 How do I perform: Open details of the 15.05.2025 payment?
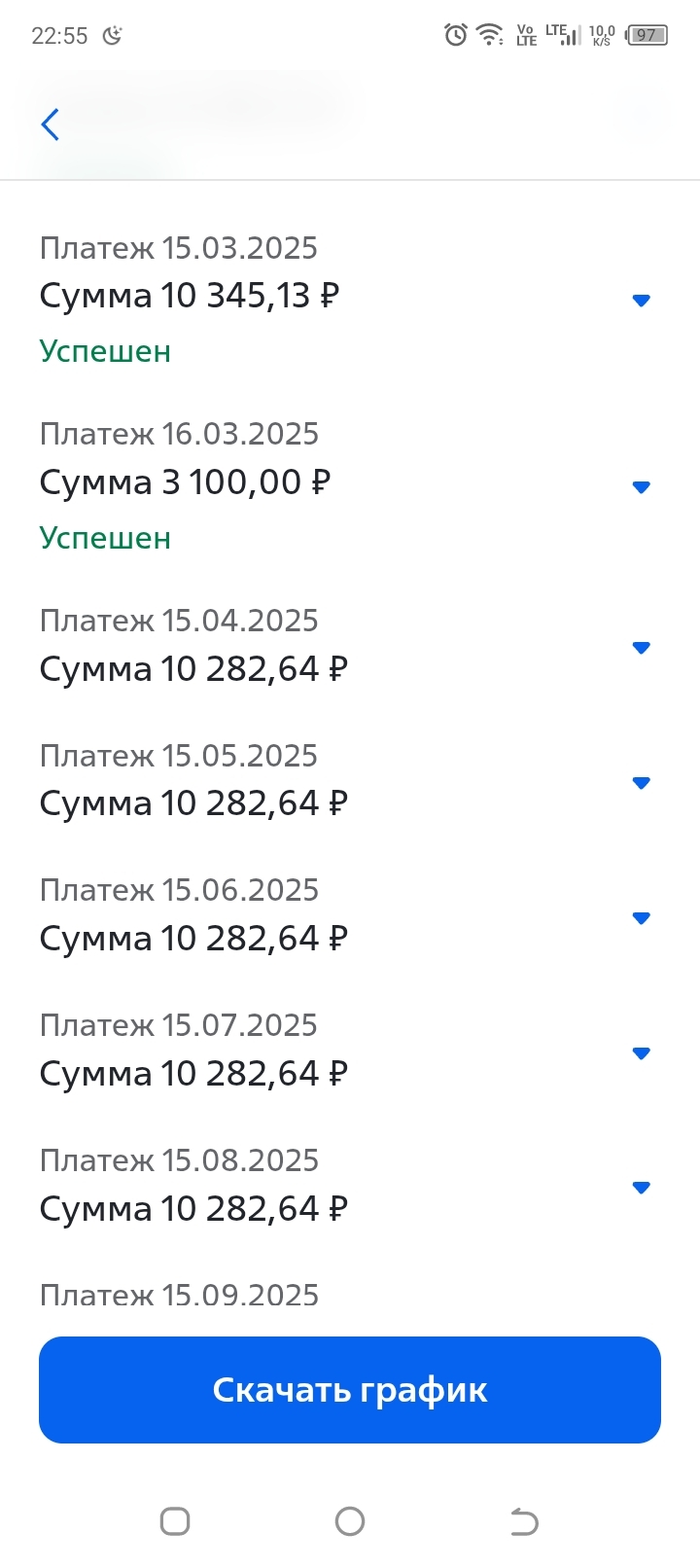point(641,783)
